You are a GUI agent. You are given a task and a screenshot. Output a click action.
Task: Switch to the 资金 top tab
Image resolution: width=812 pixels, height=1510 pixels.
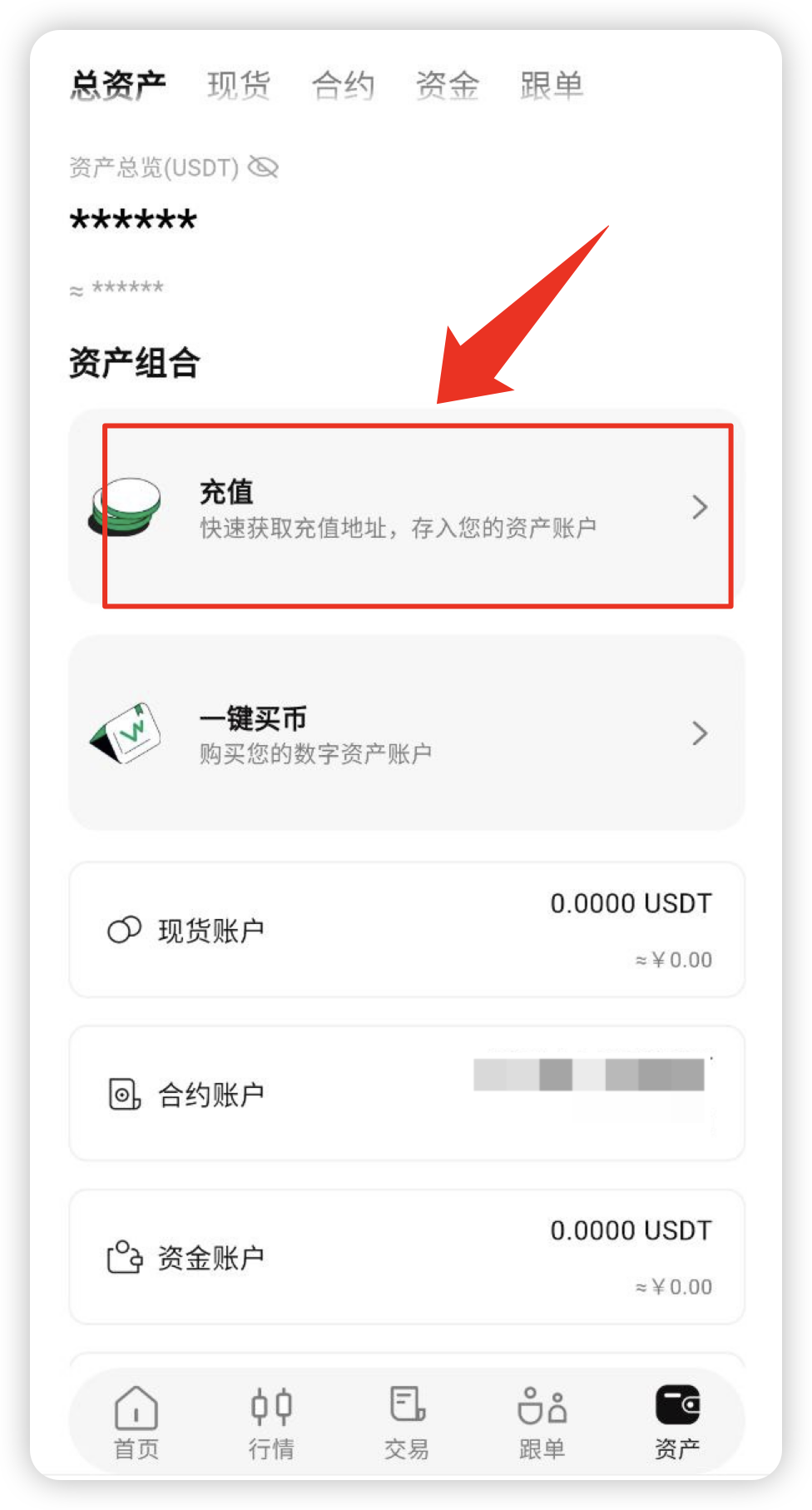click(448, 86)
